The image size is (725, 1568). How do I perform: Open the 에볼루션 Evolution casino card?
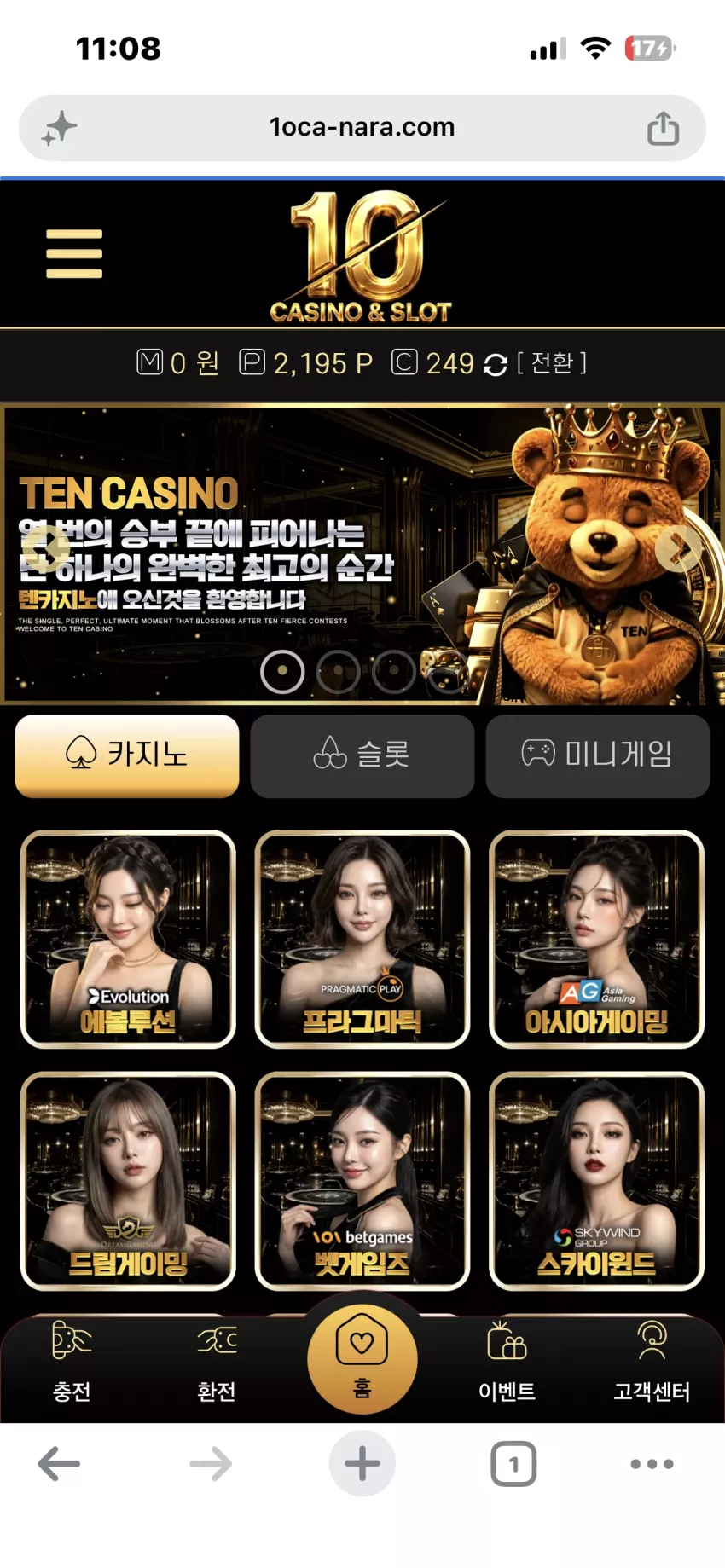point(128,939)
